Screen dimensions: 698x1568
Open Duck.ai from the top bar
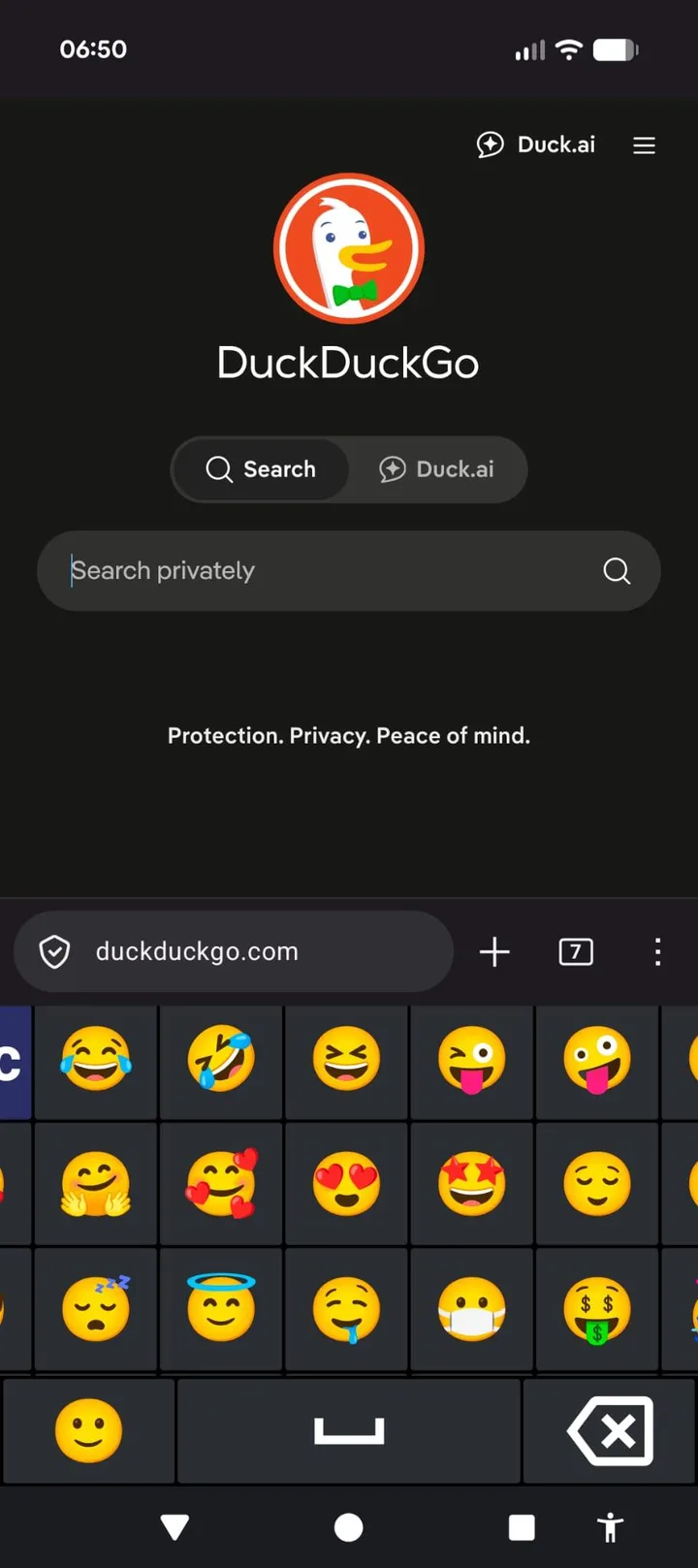click(536, 144)
